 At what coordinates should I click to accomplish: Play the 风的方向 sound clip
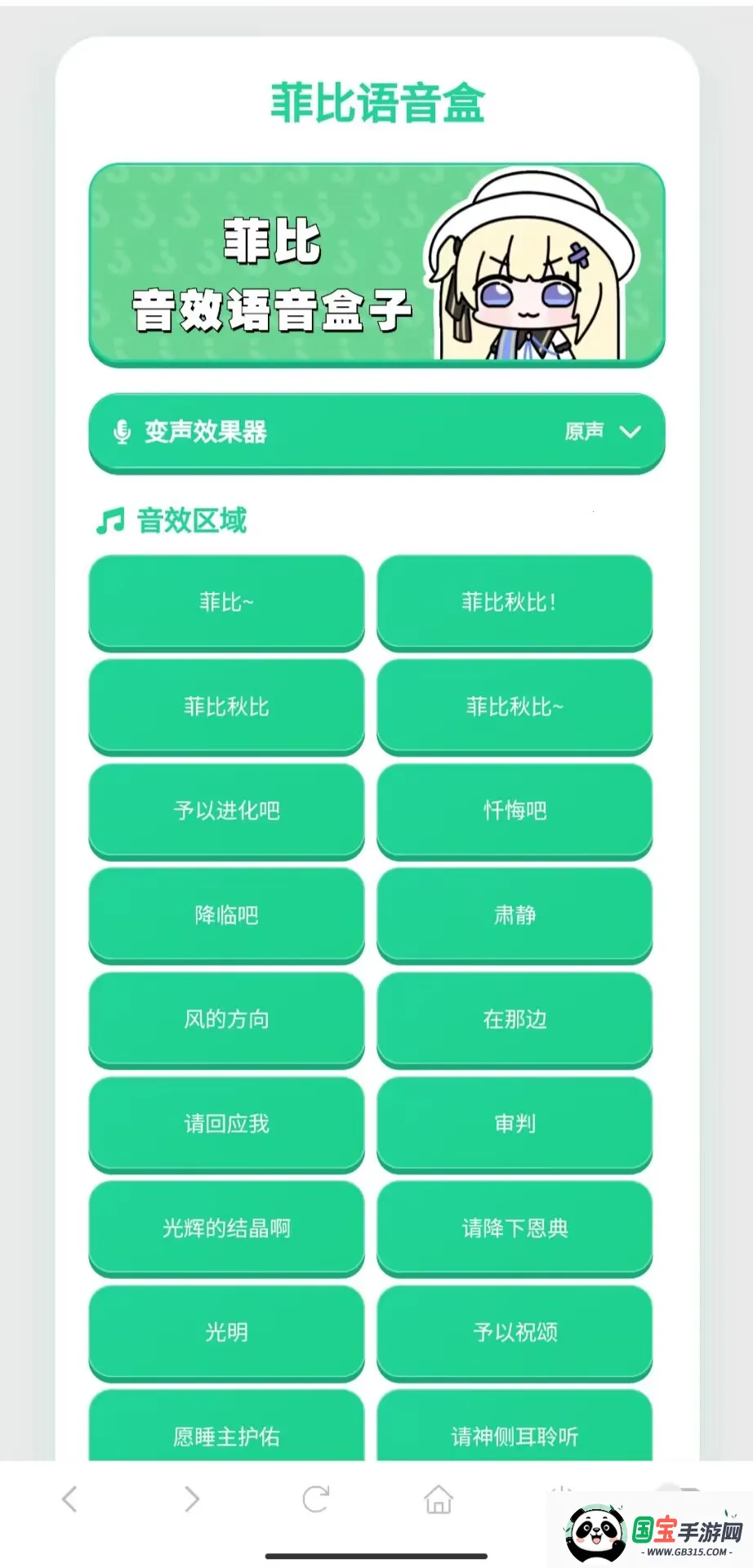click(226, 1020)
